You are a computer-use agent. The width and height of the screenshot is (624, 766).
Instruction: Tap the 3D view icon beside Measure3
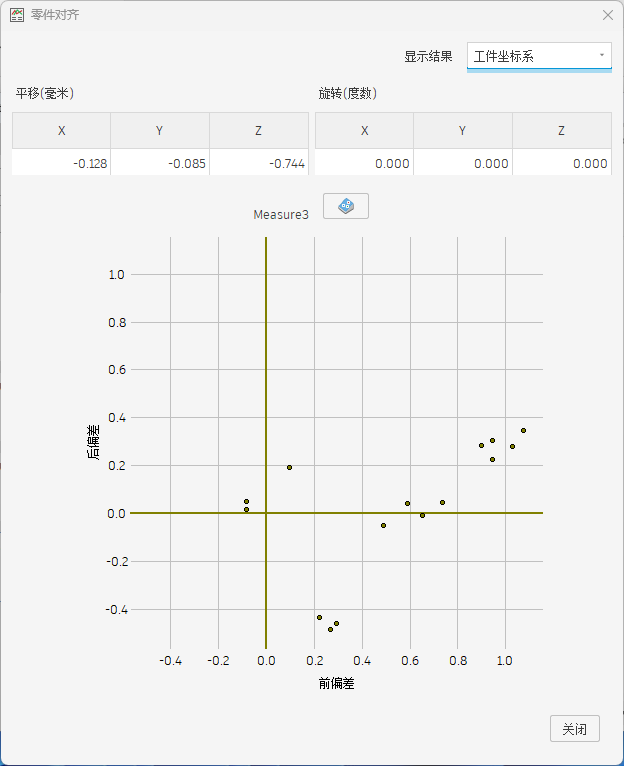(x=346, y=206)
